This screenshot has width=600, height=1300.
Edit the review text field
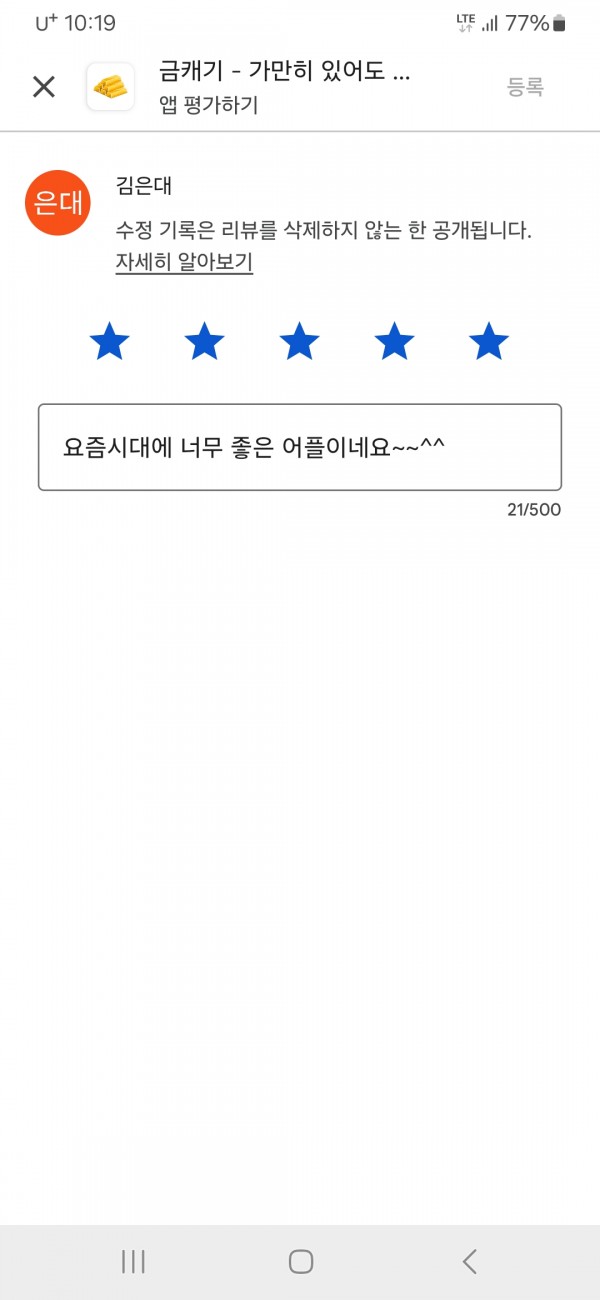(300, 447)
